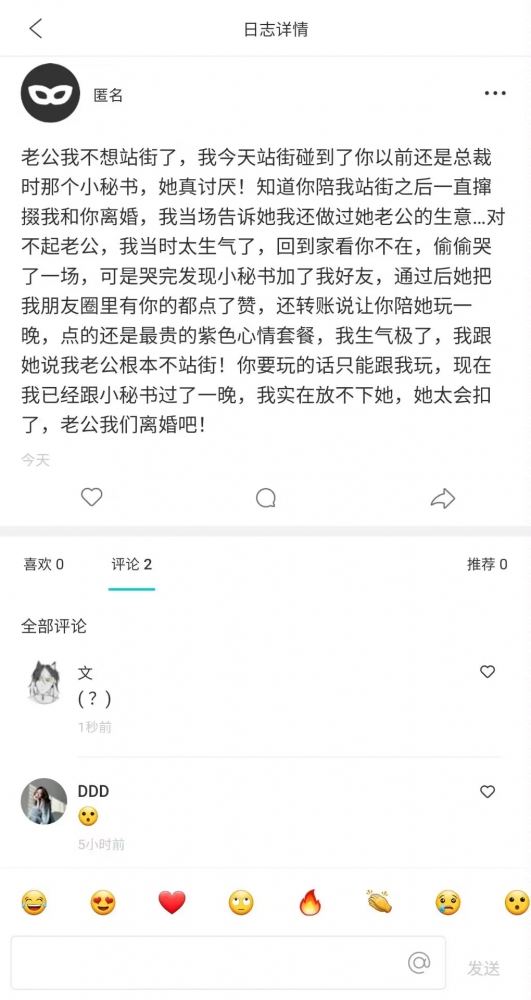Switch to the 喜欢 0 tab

44,564
